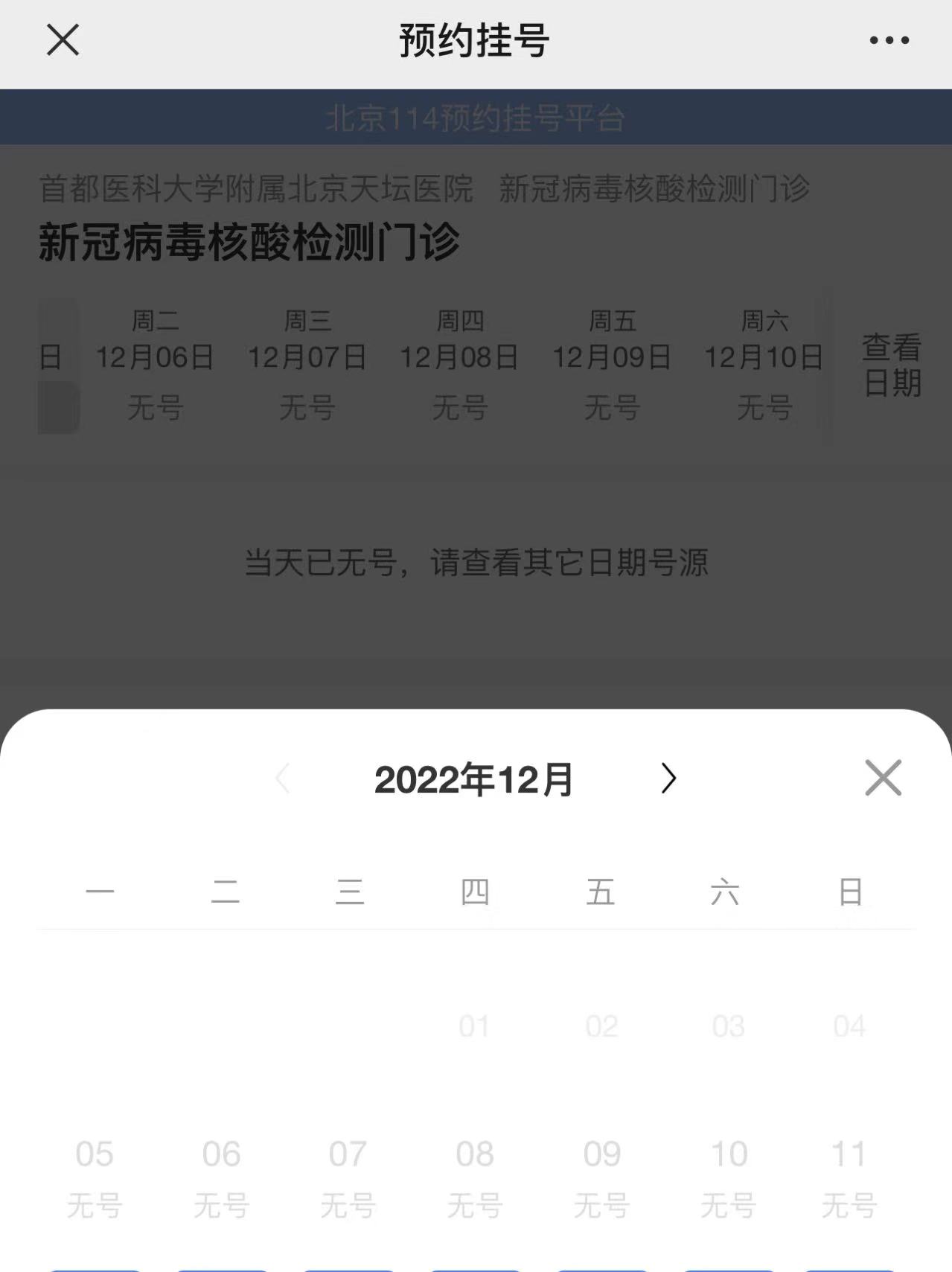952x1272 pixels.
Task: Tap the 新冠病毒核酸检测门诊 department title
Action: pyautogui.click(x=249, y=240)
